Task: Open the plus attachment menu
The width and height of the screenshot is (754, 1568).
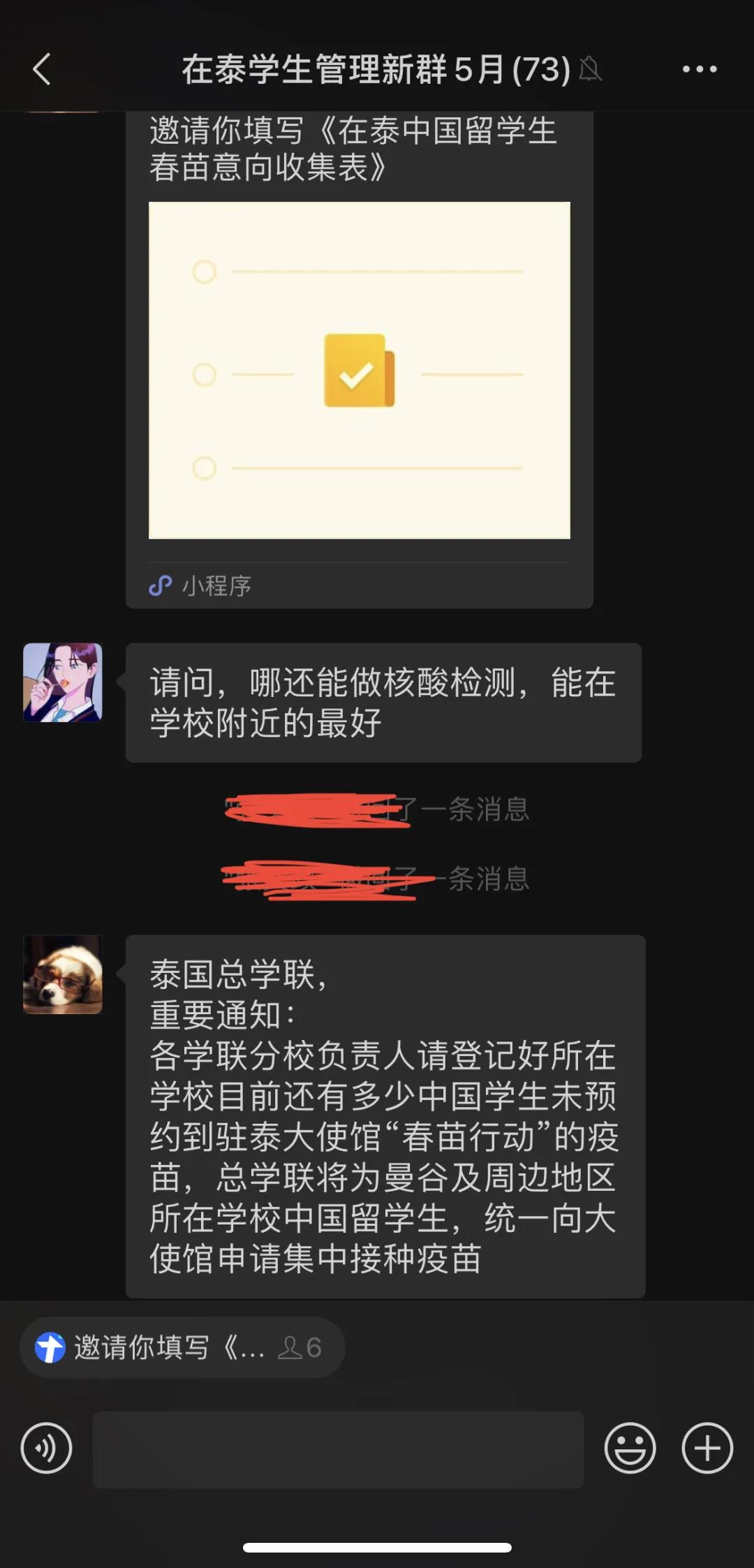Action: coord(707,1448)
